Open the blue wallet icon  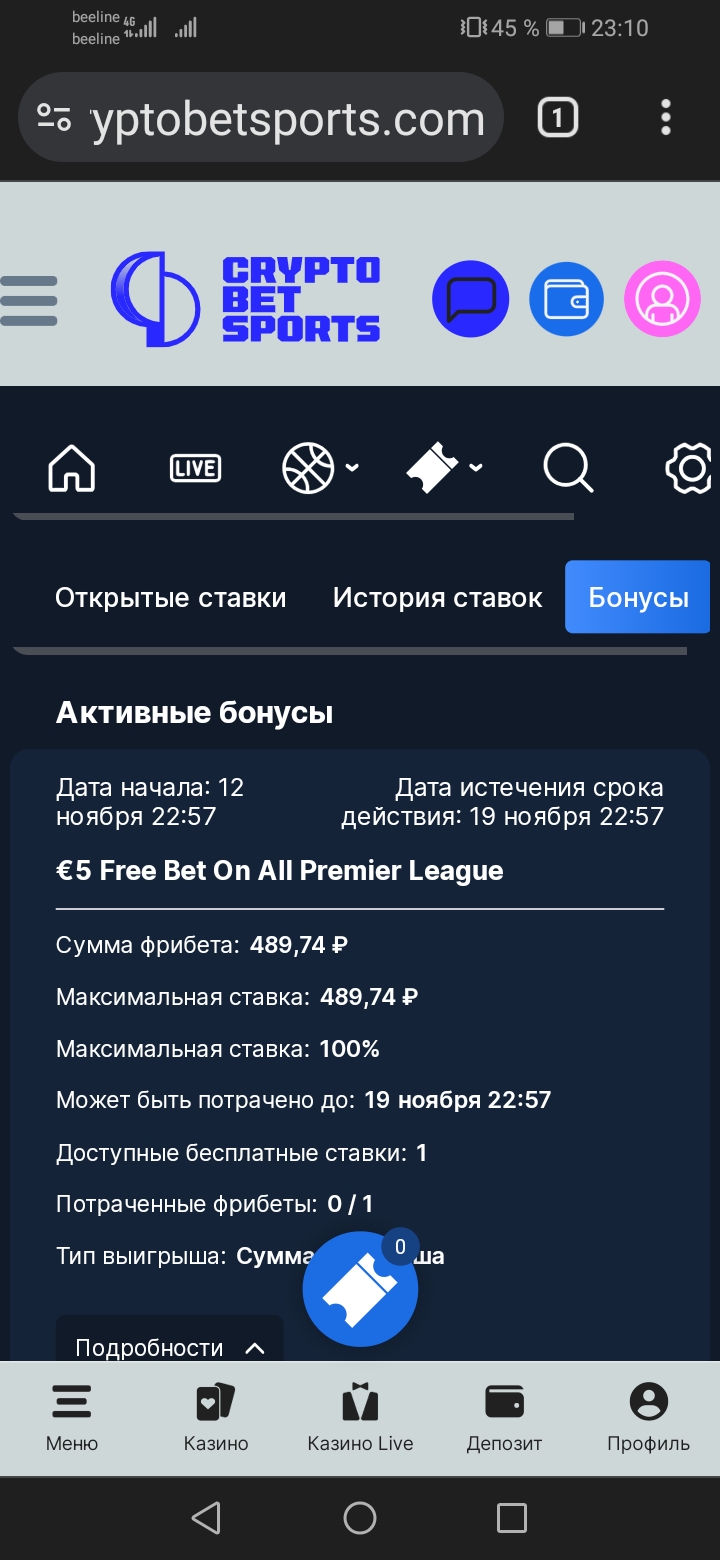[x=566, y=298]
